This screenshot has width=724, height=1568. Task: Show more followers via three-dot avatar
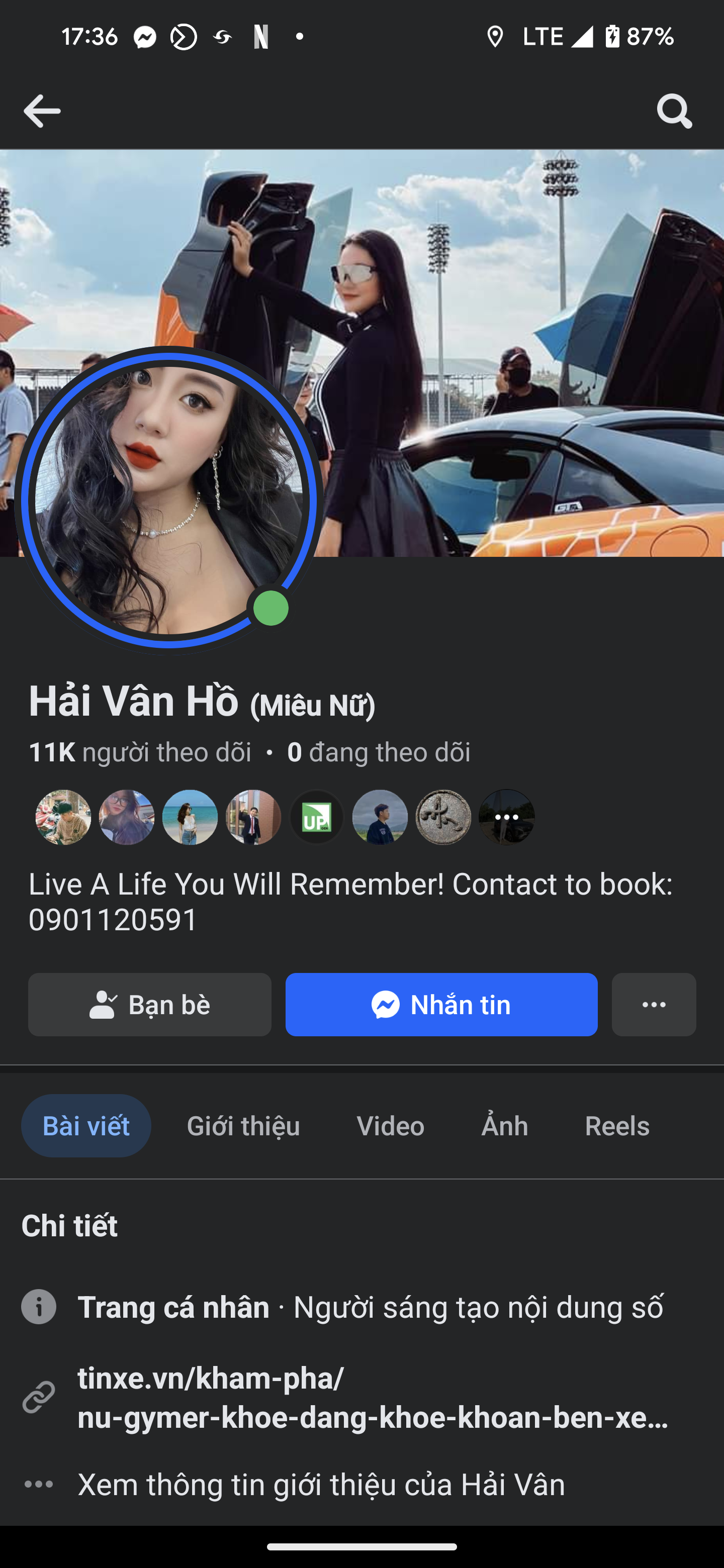pyautogui.click(x=506, y=817)
